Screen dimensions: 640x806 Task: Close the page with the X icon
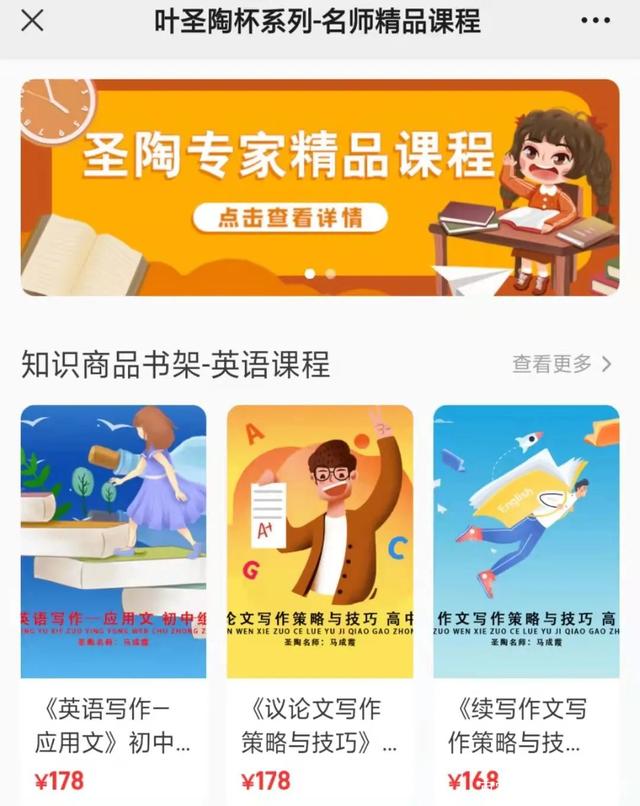pos(32,21)
